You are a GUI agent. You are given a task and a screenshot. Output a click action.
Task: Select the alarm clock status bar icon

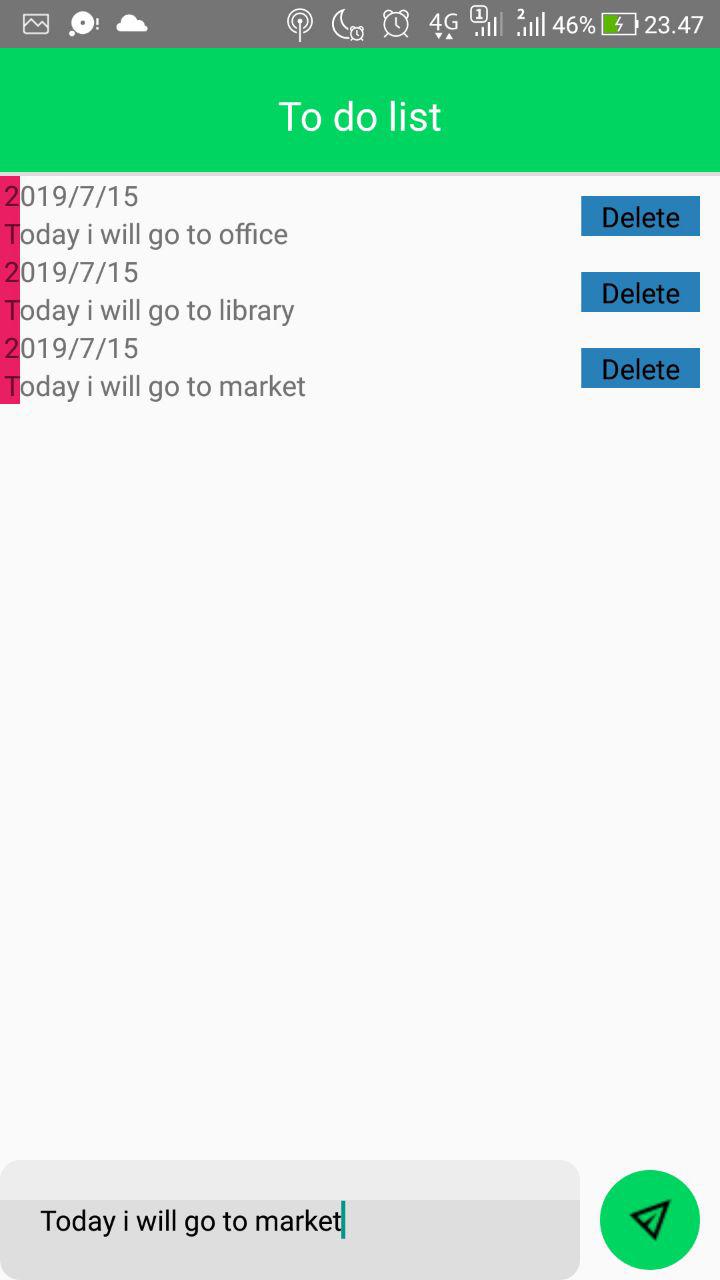394,22
